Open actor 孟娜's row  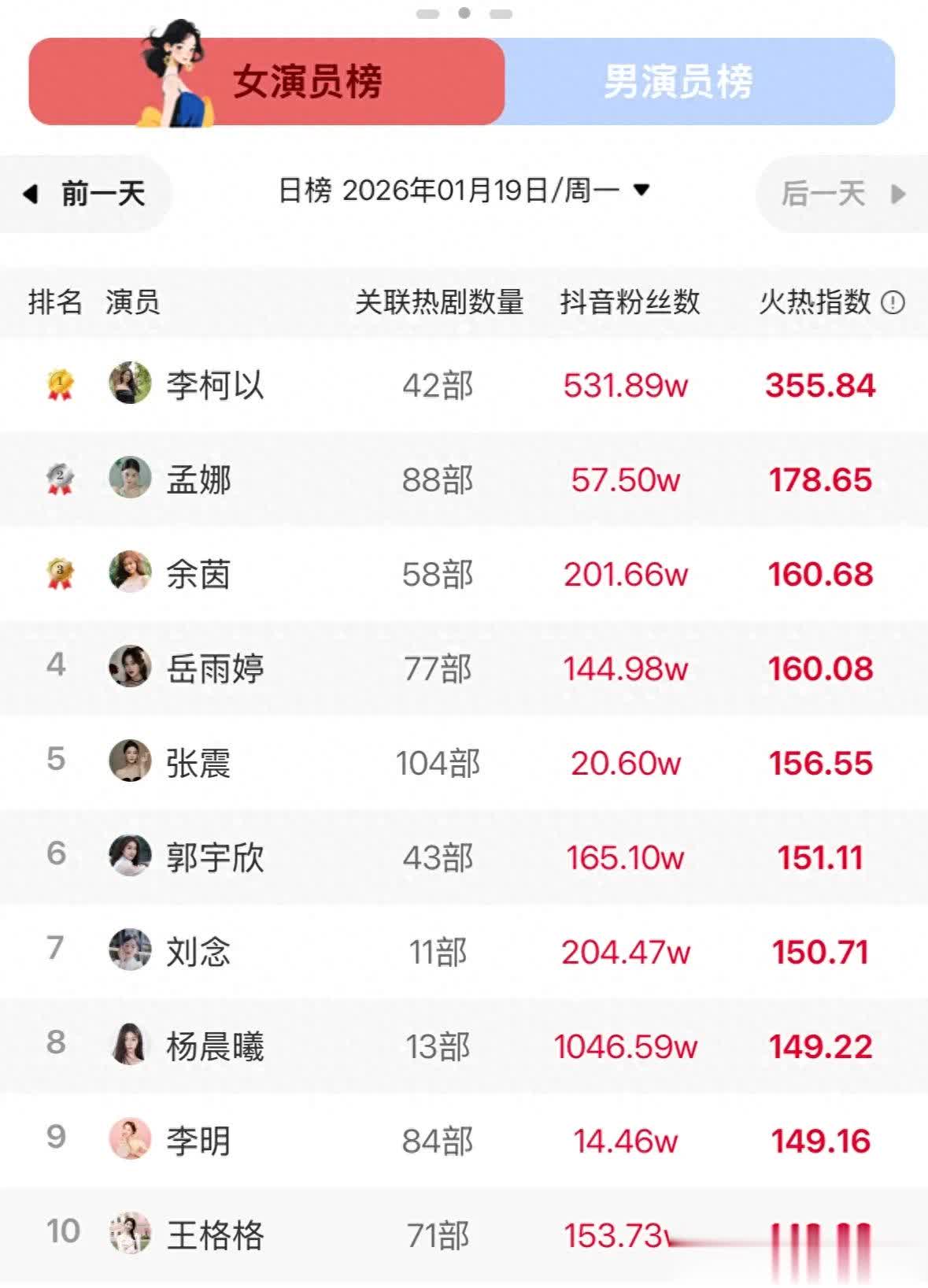click(198, 480)
